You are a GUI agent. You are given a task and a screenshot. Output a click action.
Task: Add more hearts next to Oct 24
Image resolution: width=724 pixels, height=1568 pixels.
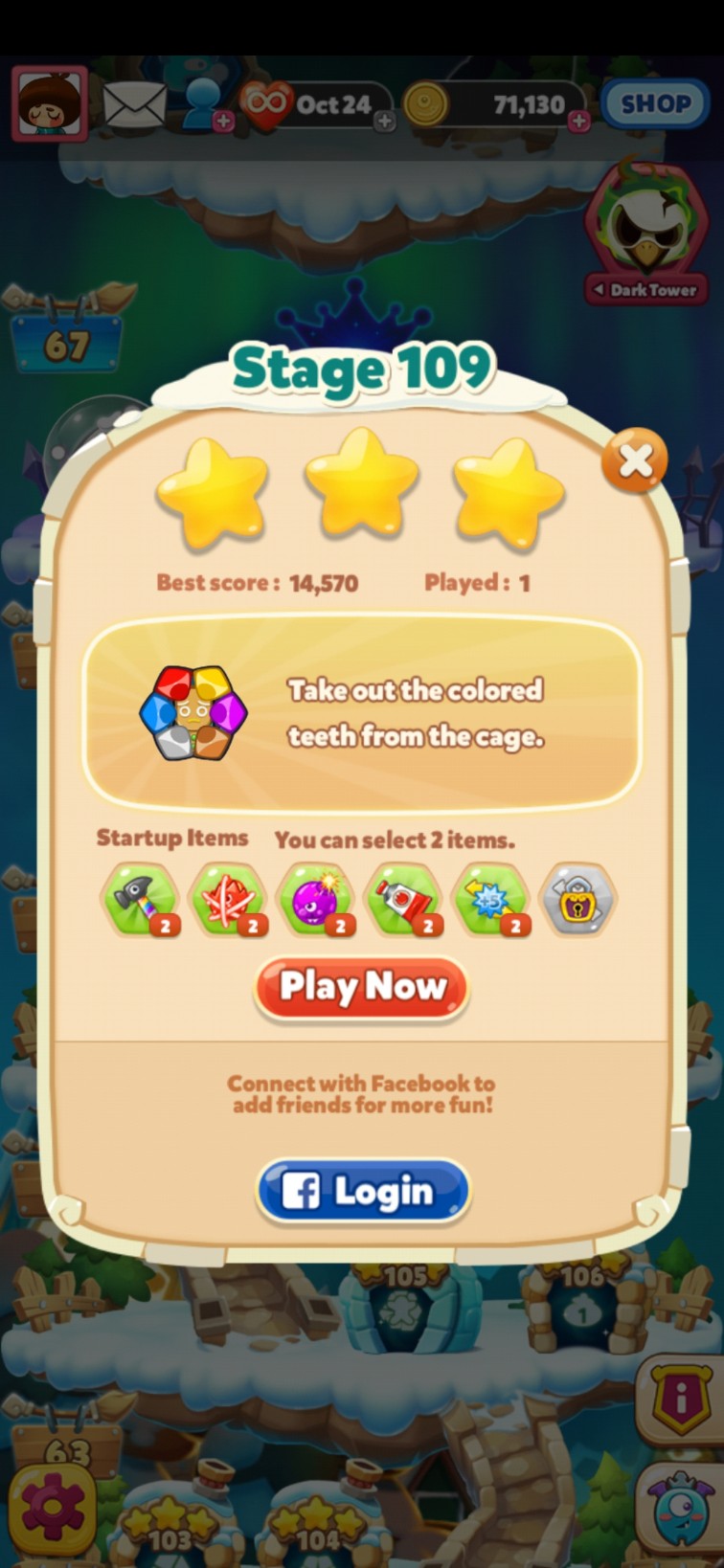pyautogui.click(x=384, y=121)
